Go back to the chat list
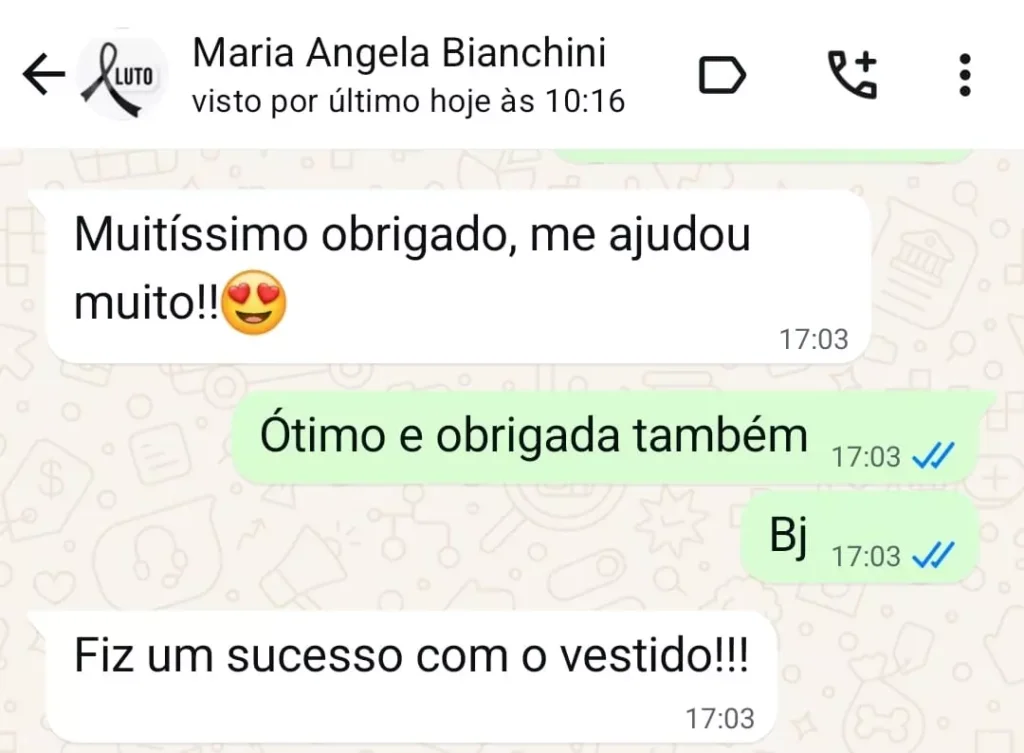Viewport: 1024px width, 753px height. pyautogui.click(x=42, y=75)
